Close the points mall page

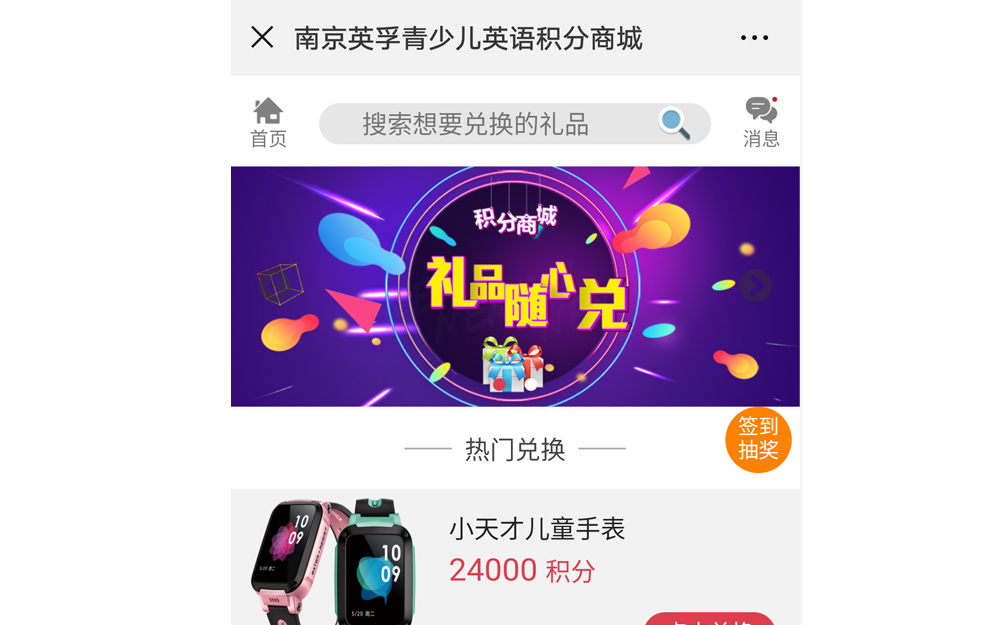[262, 38]
